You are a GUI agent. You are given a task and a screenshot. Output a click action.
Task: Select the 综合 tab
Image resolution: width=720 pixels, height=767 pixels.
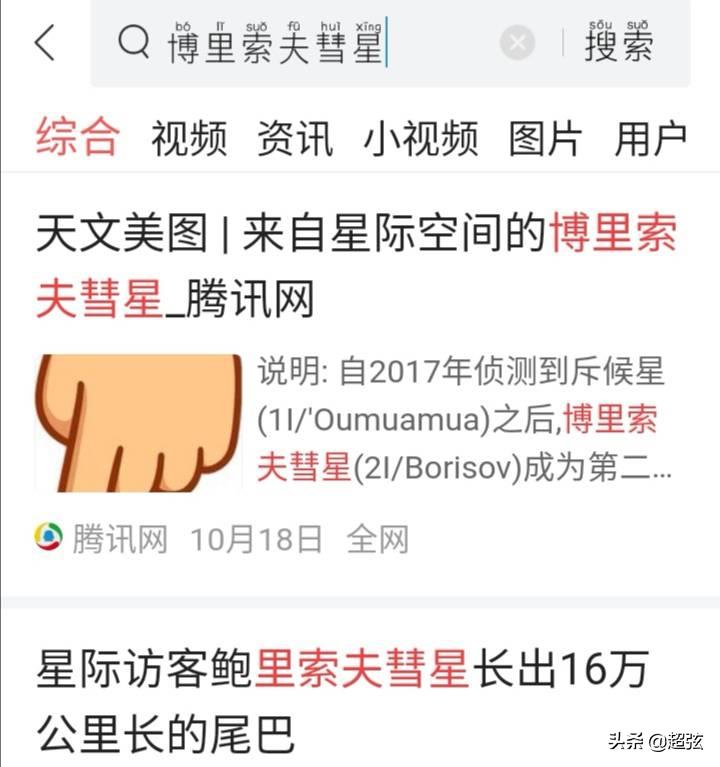click(x=78, y=136)
